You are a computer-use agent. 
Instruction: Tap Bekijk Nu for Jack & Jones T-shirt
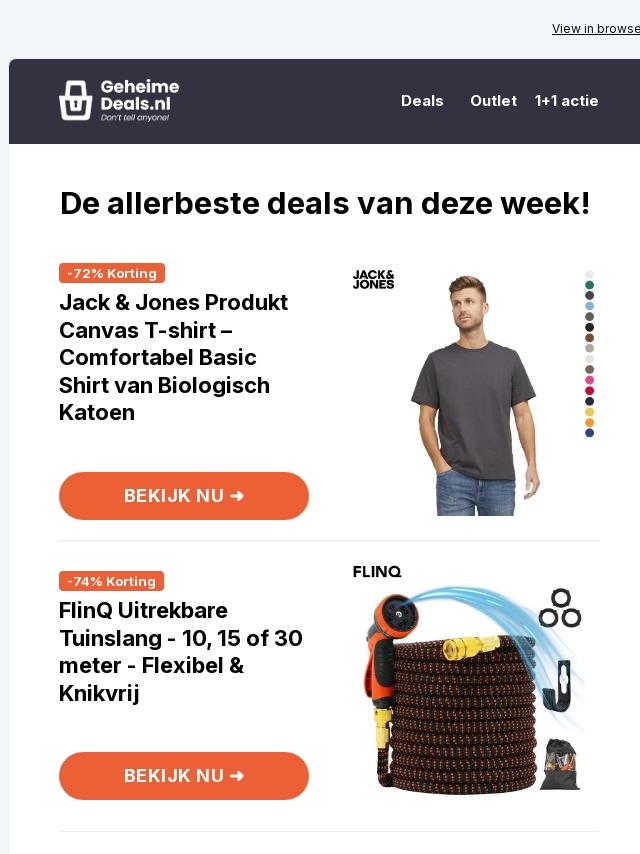click(184, 496)
